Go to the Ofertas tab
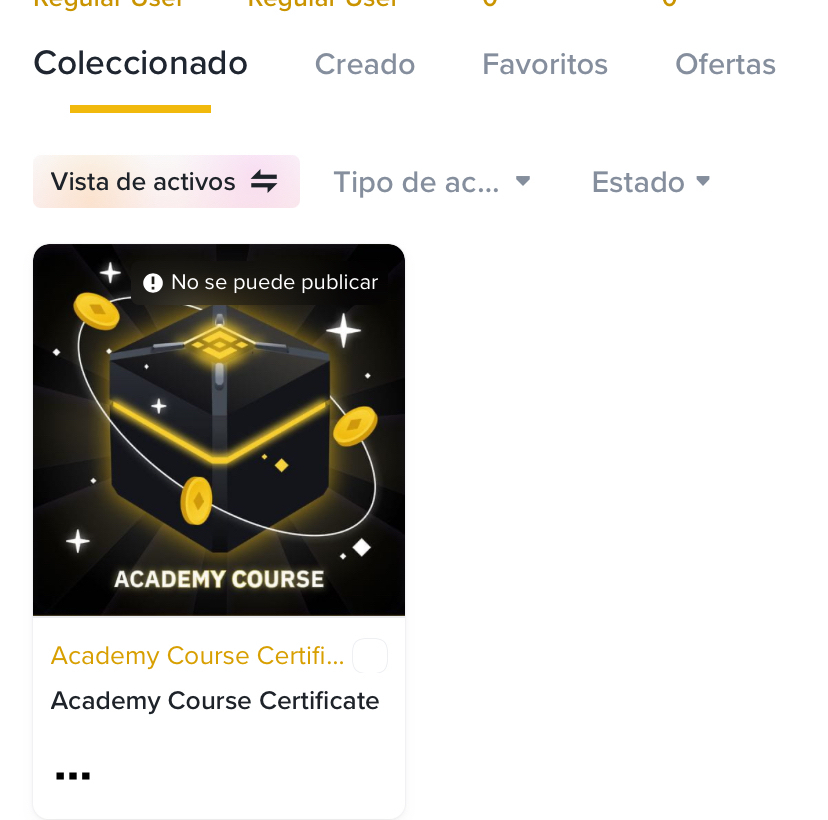Screen dimensions: 828x820 pos(725,65)
